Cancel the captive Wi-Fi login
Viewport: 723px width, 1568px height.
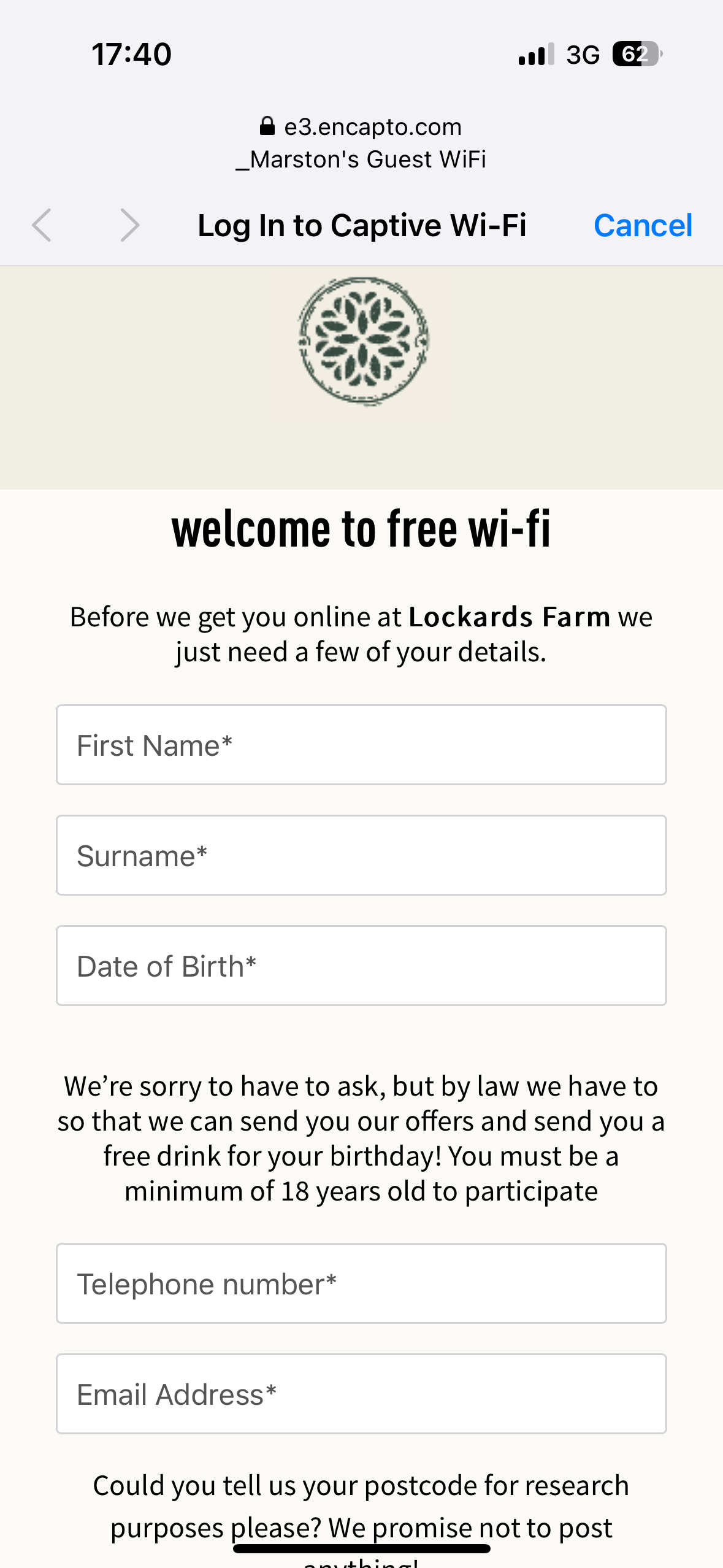coord(642,225)
